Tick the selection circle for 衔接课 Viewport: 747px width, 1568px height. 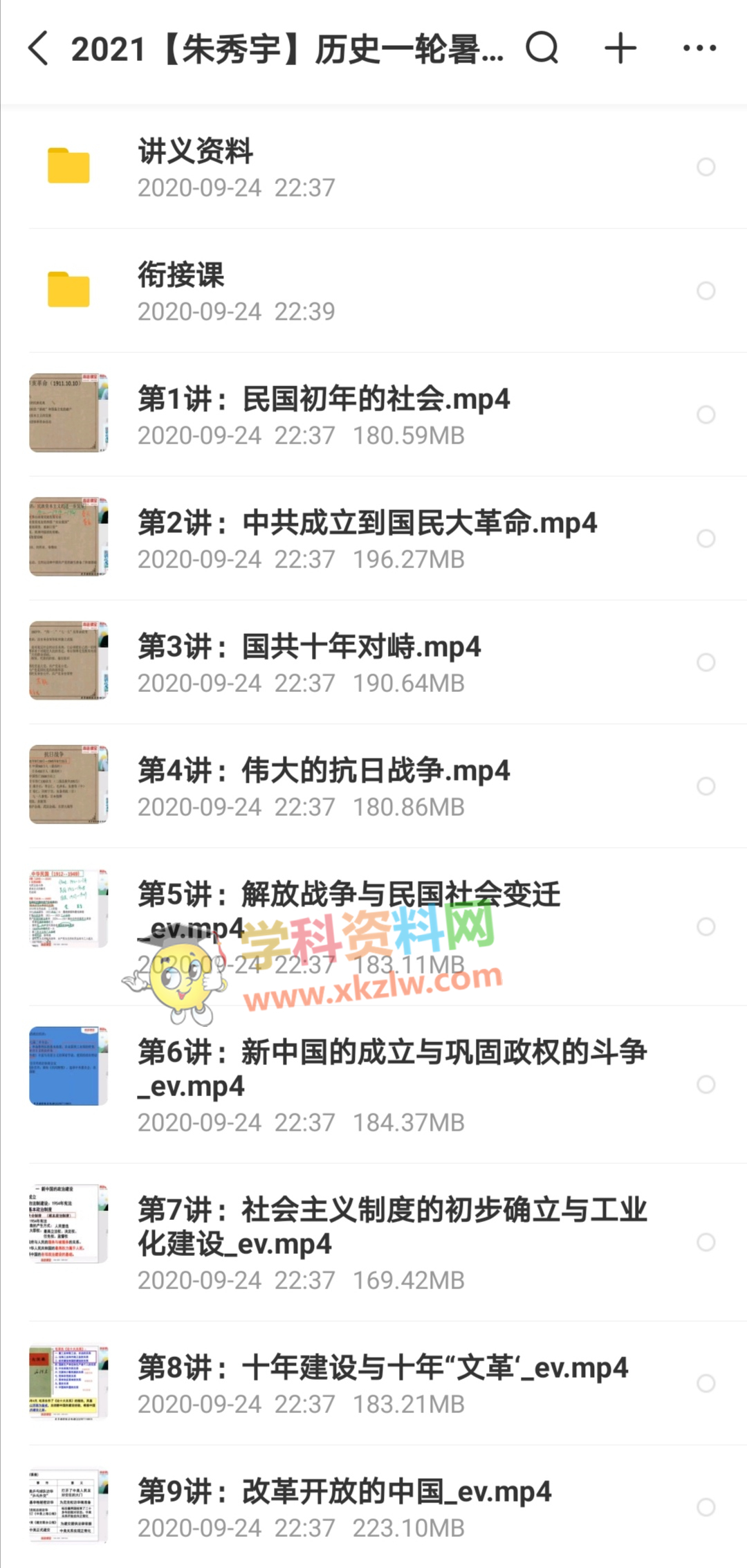pos(705,291)
